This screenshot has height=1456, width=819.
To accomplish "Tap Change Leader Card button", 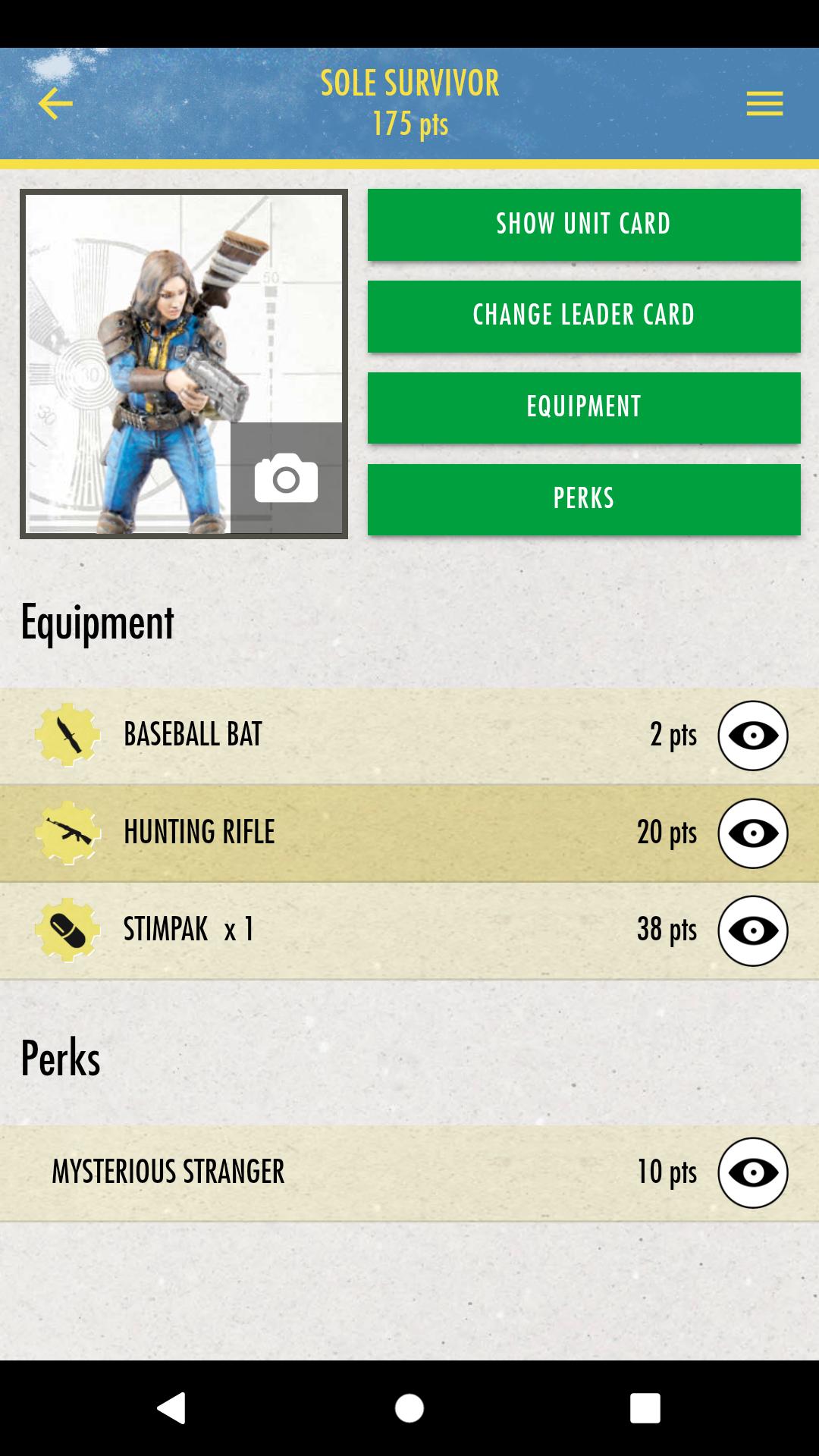I will point(584,316).
